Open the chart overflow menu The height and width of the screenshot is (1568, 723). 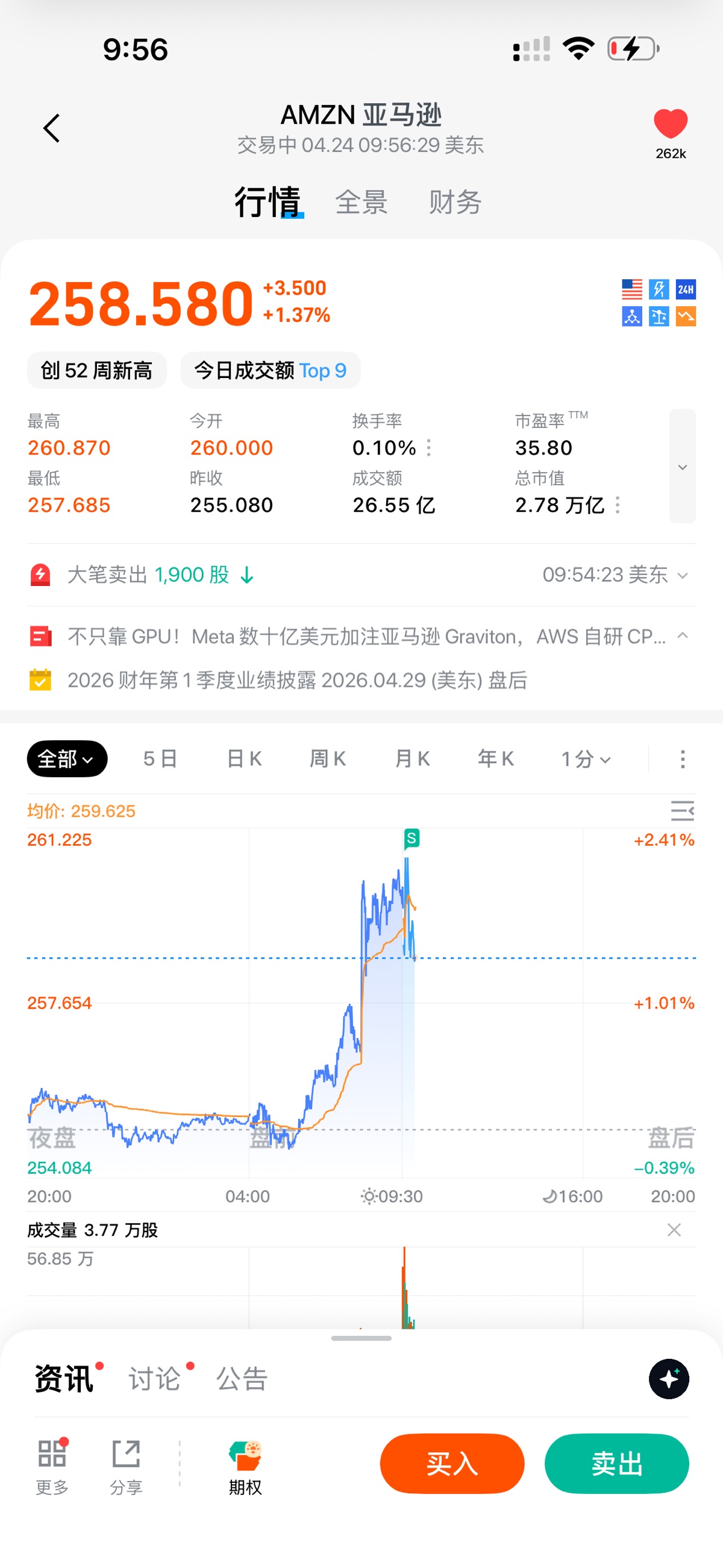pos(682,759)
